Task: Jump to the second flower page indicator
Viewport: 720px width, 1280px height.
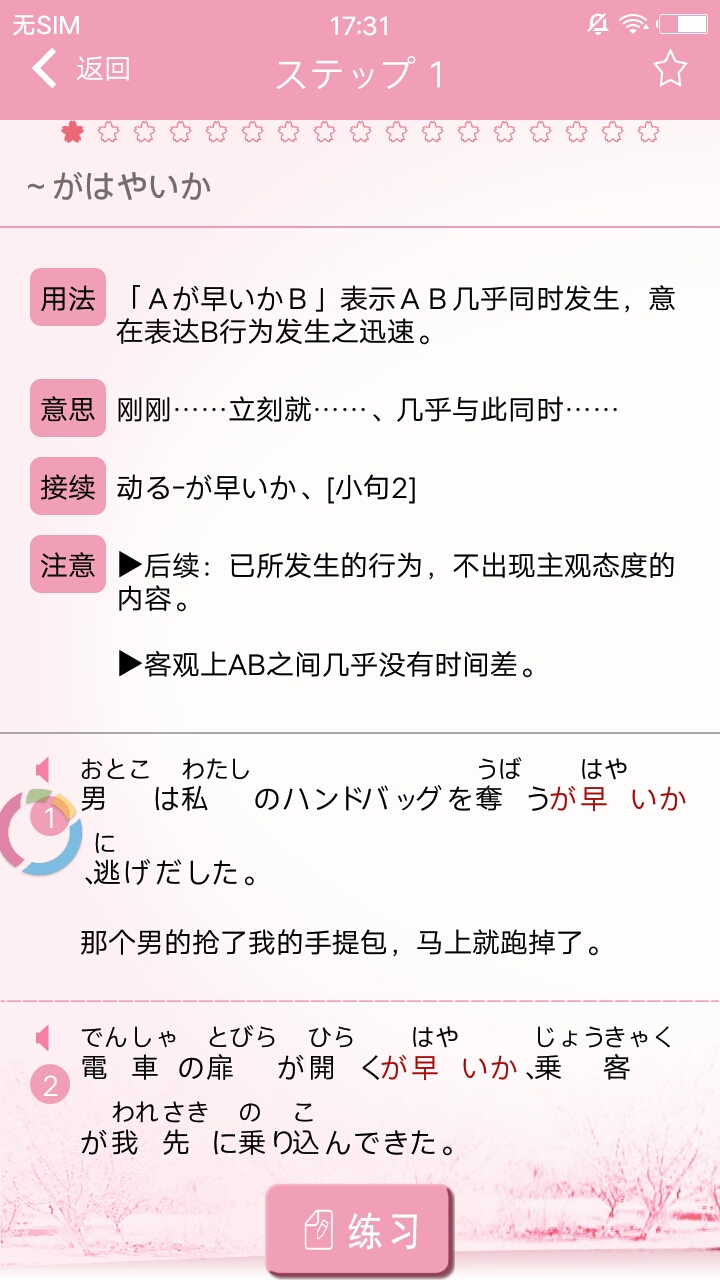Action: coord(109,132)
